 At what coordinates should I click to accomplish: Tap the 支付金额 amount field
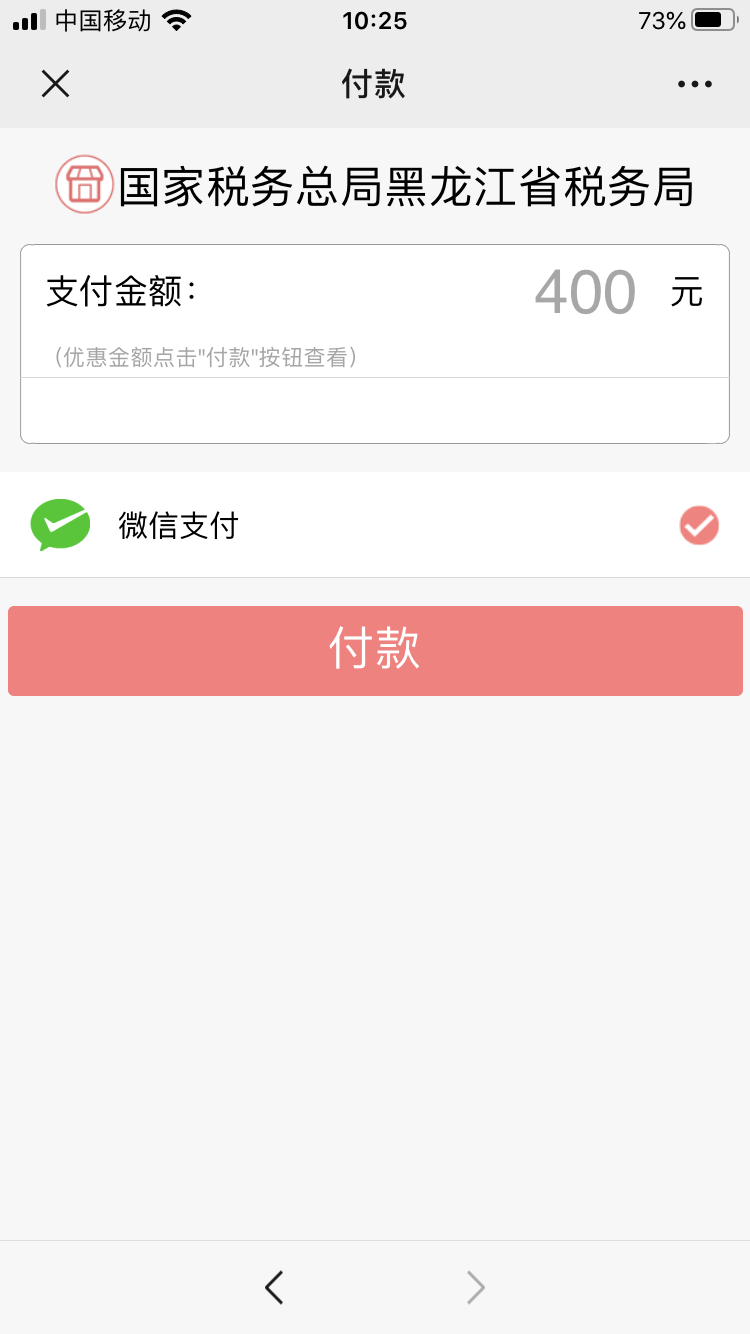pos(375,293)
